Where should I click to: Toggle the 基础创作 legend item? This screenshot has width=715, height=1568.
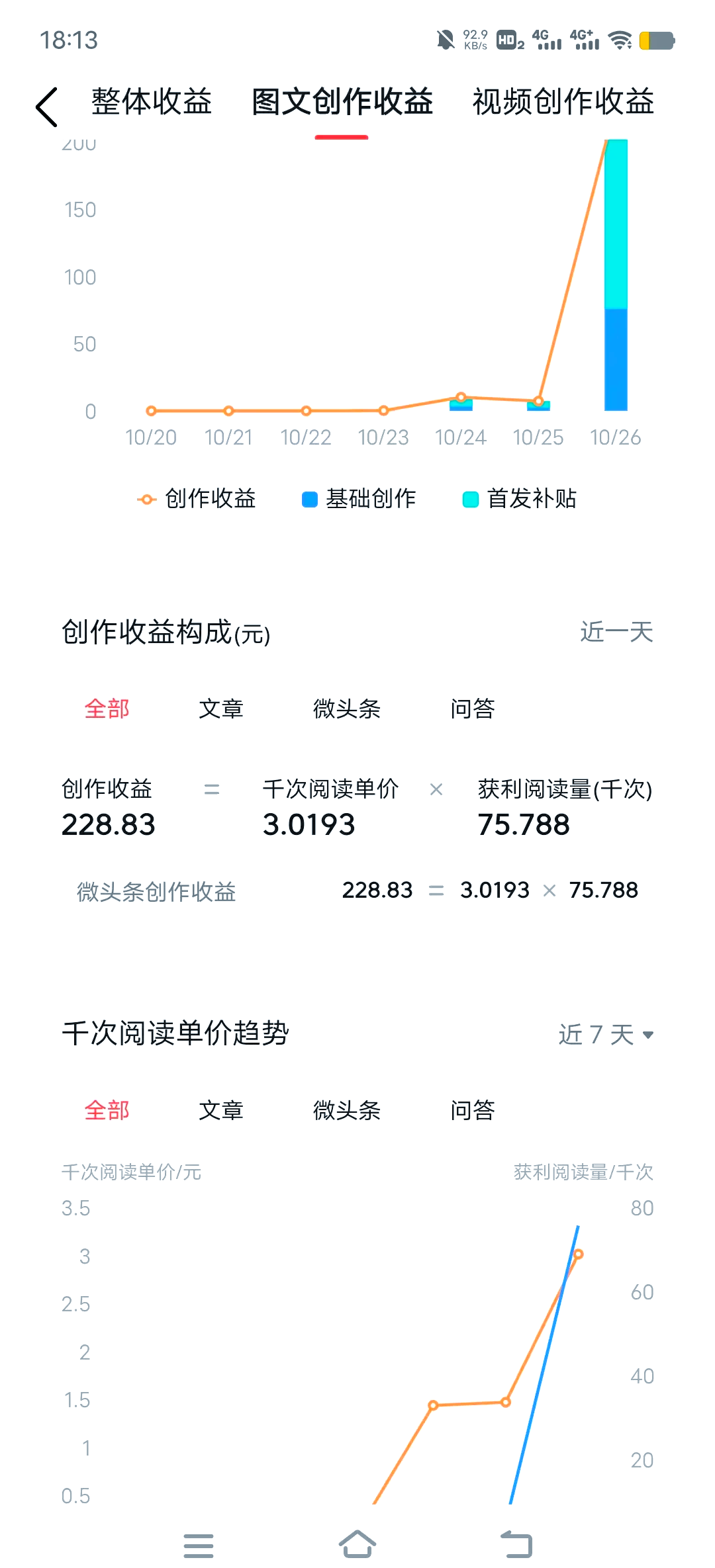(x=359, y=499)
